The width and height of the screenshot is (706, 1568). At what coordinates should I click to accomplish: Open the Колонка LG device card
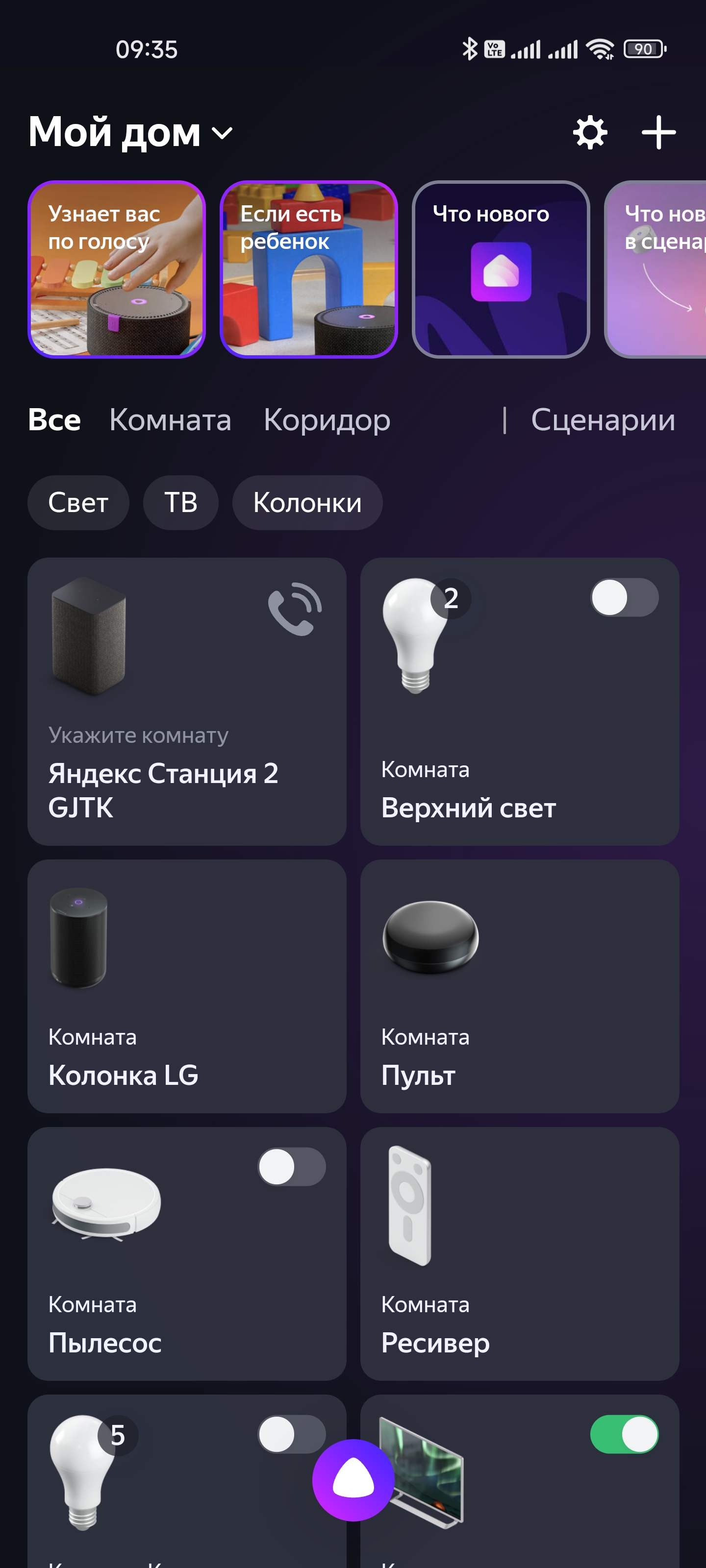[x=186, y=986]
